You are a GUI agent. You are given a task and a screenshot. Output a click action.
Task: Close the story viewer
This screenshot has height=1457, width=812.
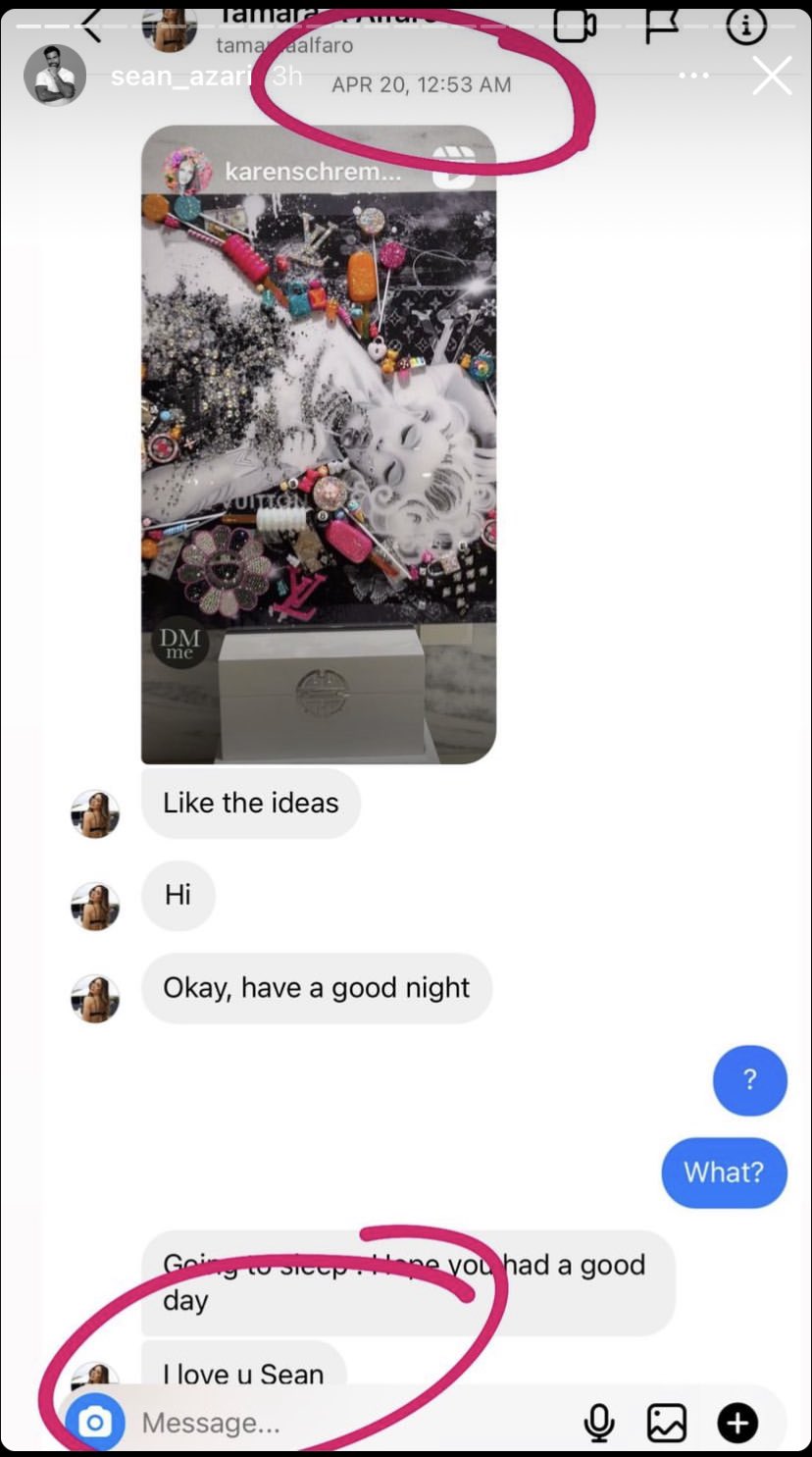click(772, 76)
